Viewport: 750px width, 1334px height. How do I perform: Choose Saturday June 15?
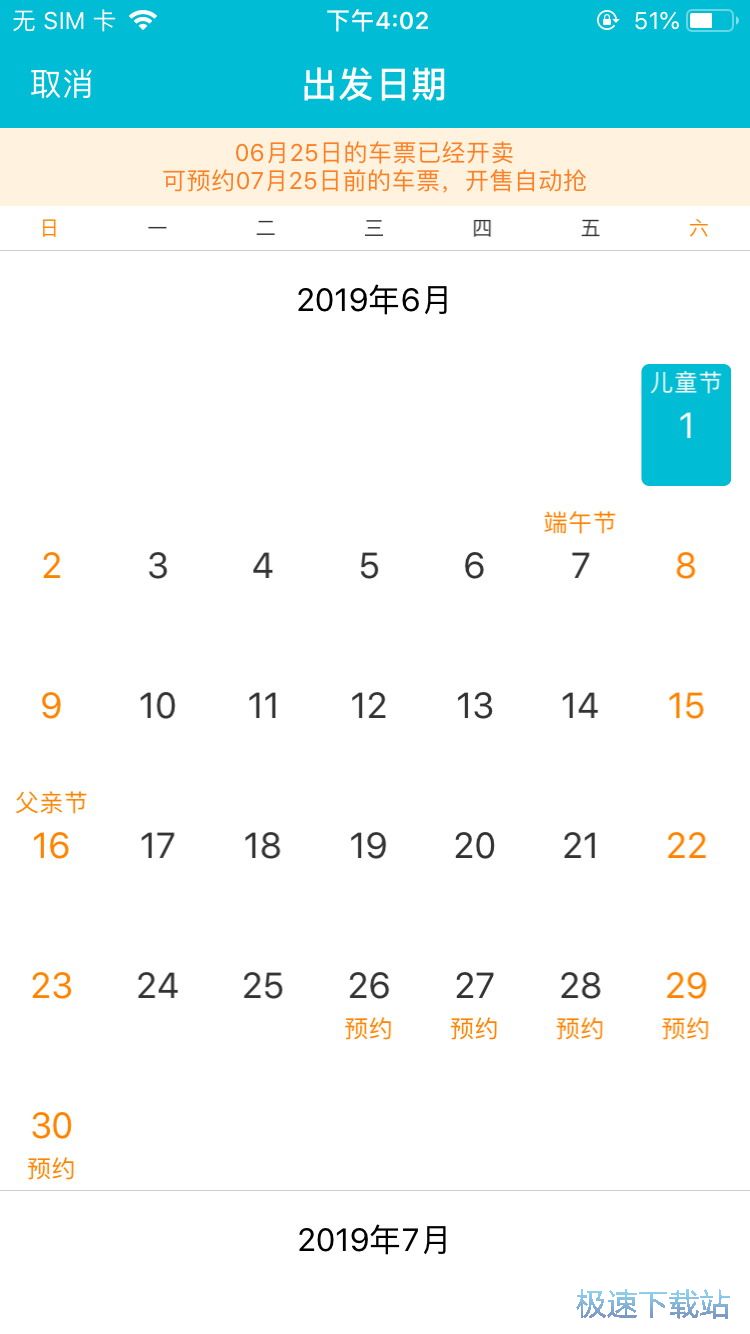(x=686, y=706)
